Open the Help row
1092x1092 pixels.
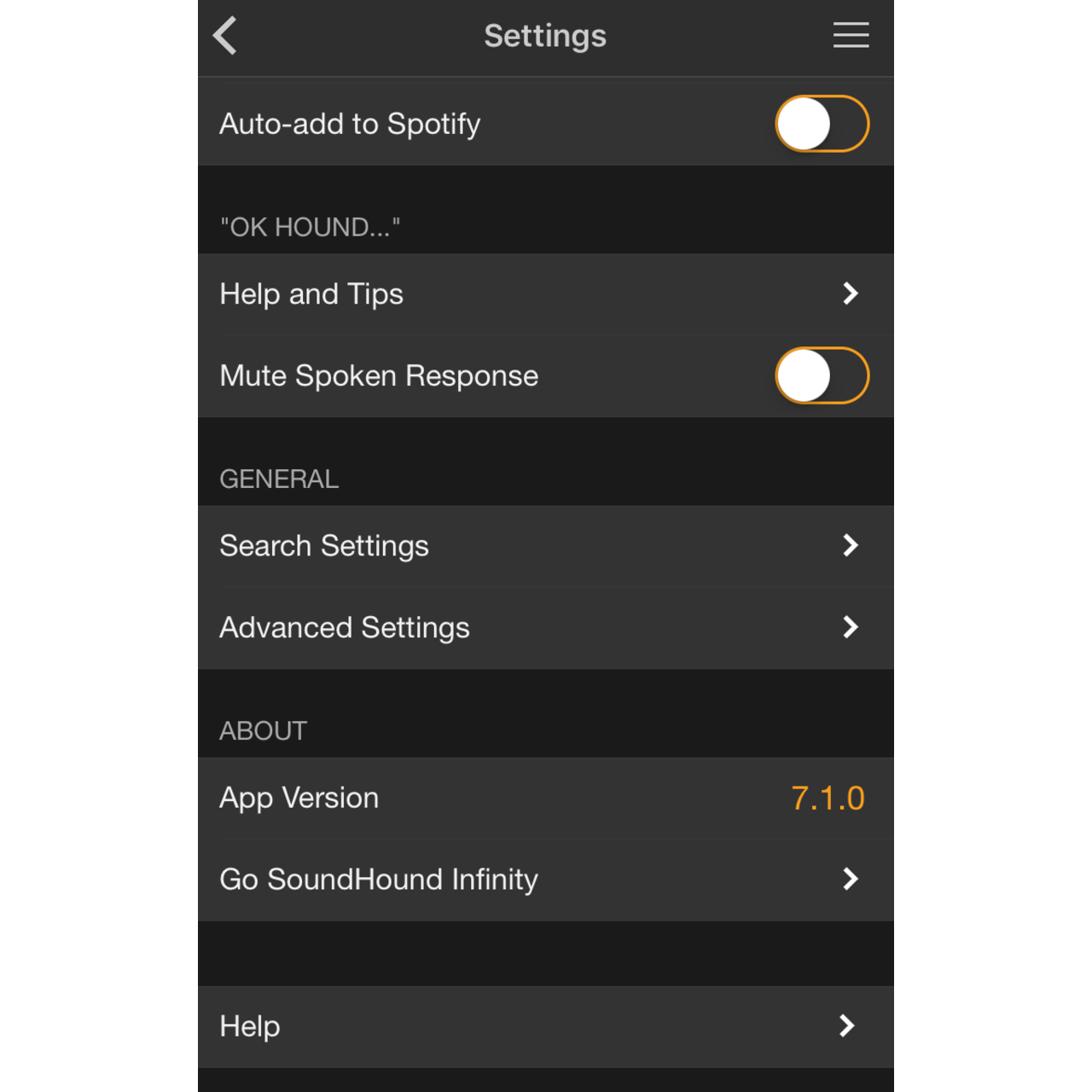tap(546, 1026)
